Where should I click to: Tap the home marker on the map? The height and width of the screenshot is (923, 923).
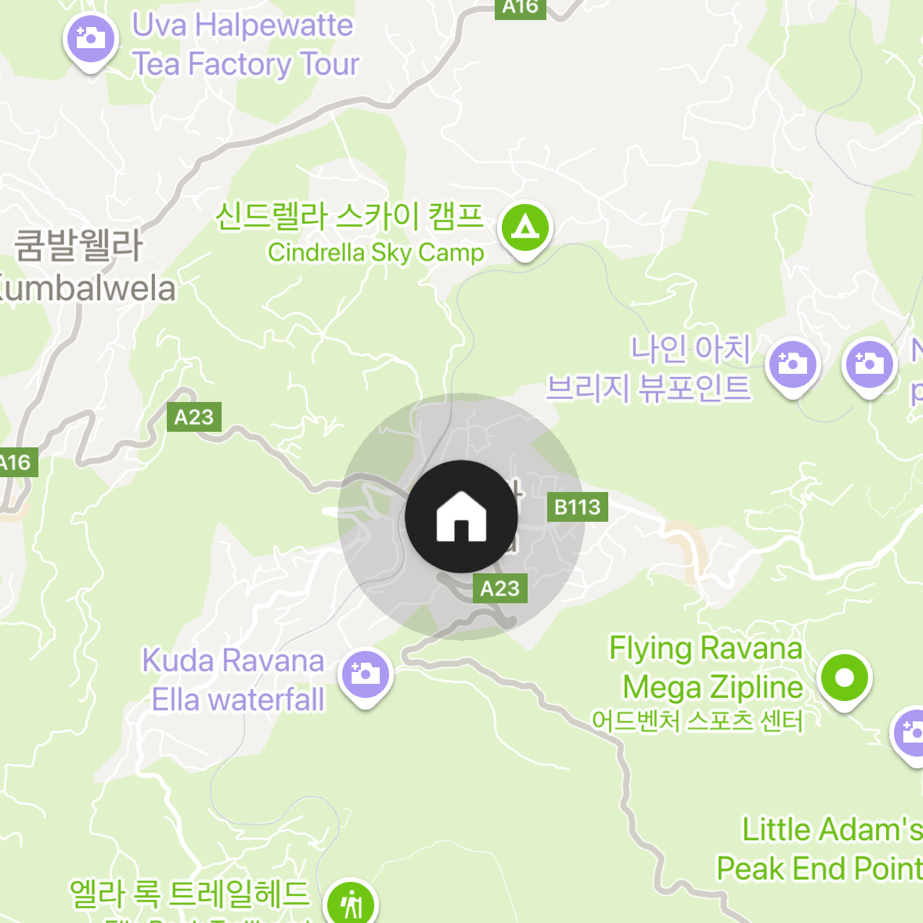(x=462, y=517)
